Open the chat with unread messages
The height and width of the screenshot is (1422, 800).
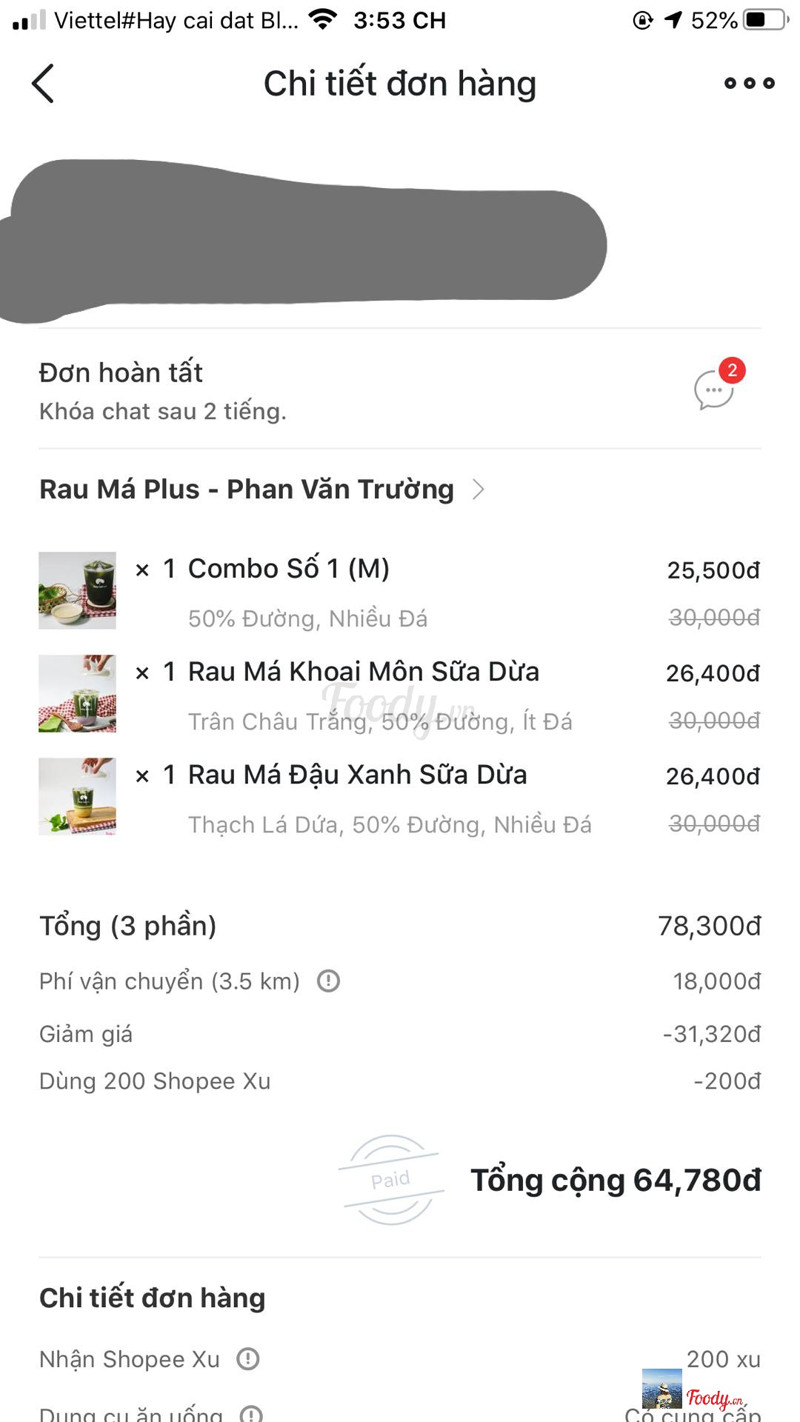tap(715, 389)
